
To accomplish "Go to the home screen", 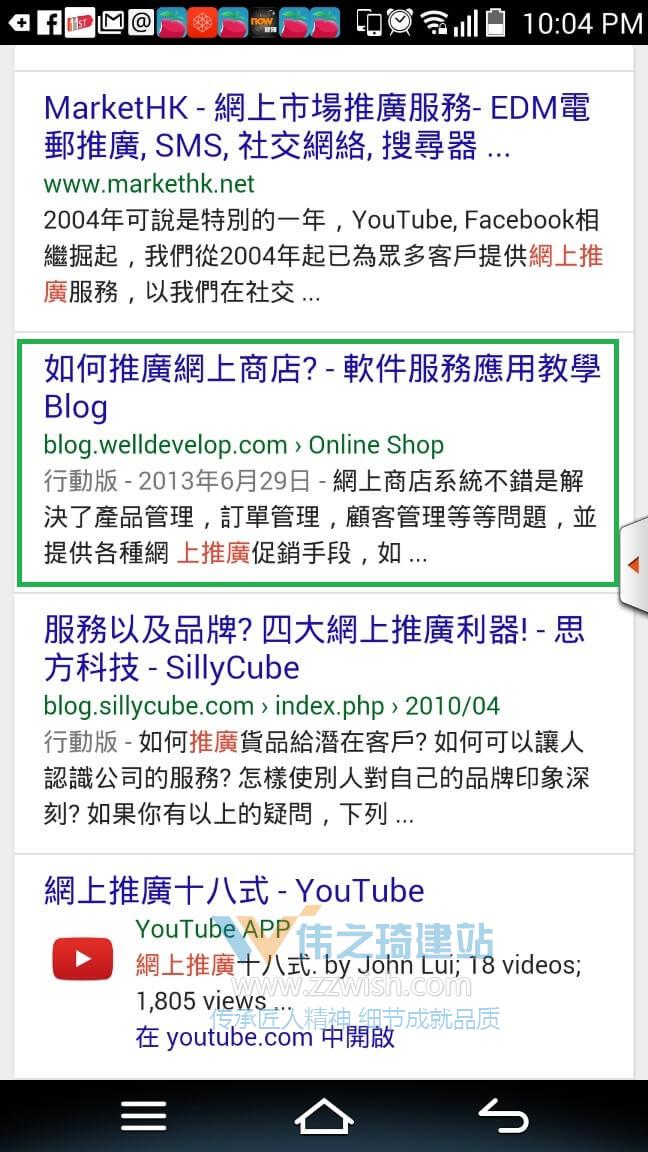I will click(324, 1115).
